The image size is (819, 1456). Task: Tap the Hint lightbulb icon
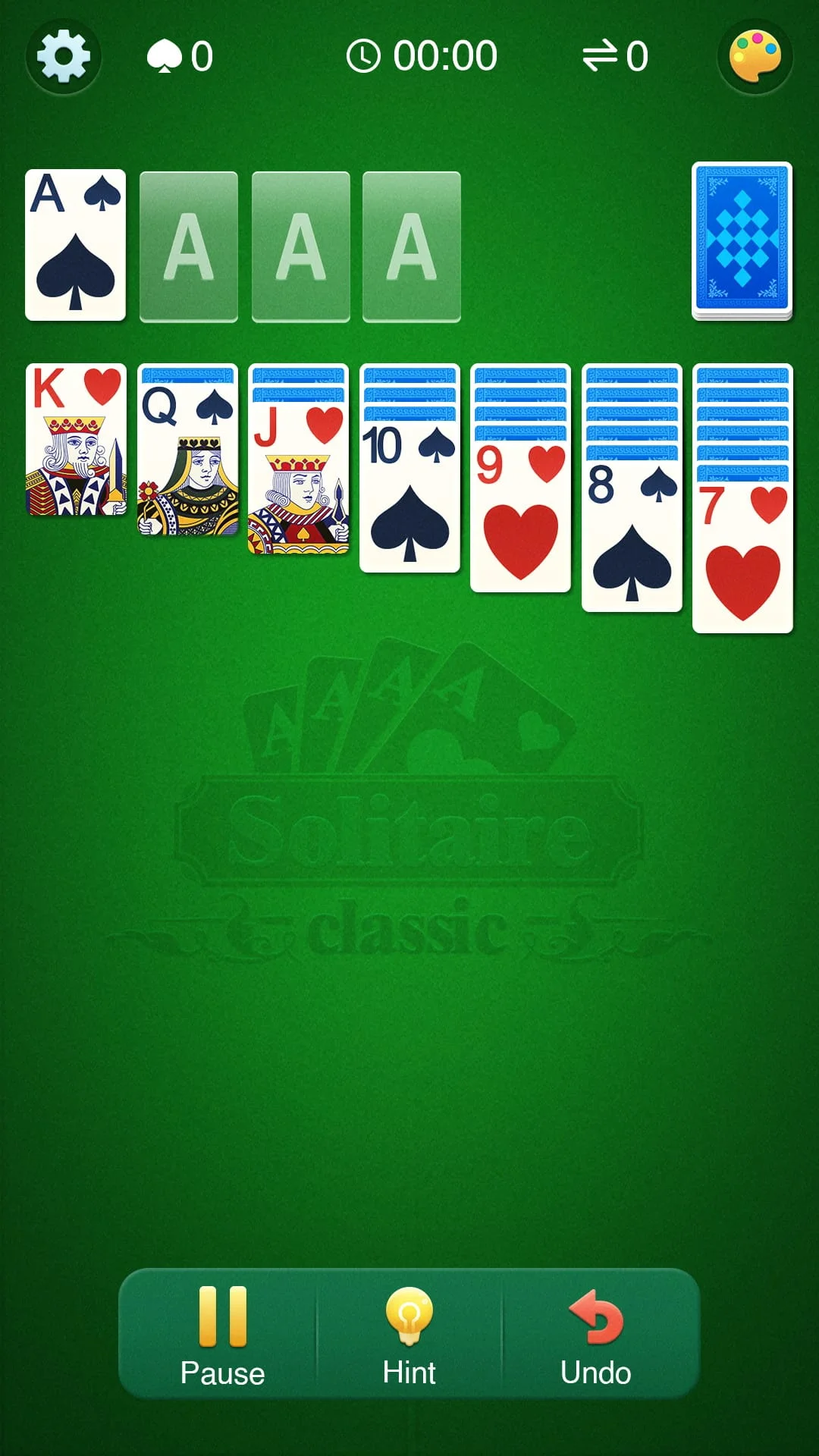(408, 1319)
